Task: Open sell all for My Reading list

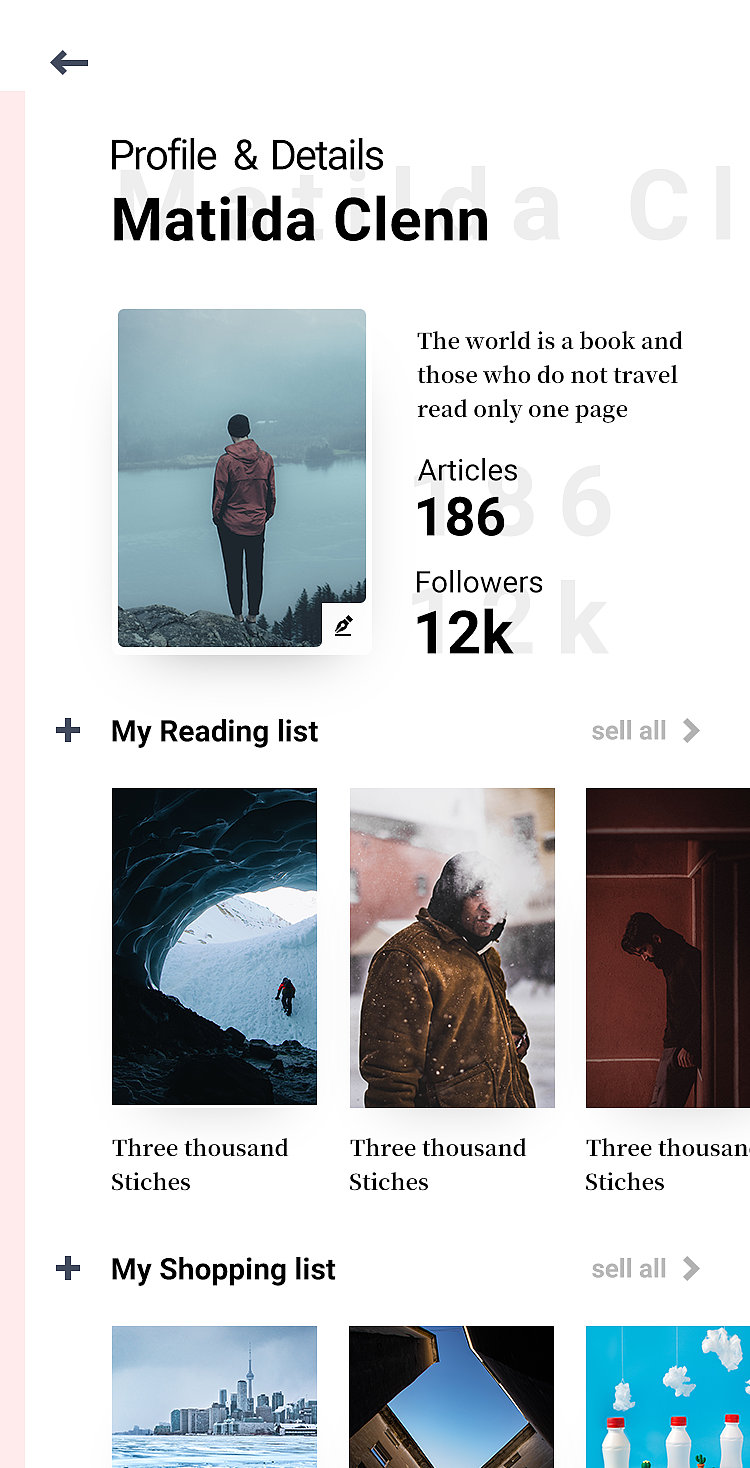Action: pyautogui.click(x=645, y=731)
